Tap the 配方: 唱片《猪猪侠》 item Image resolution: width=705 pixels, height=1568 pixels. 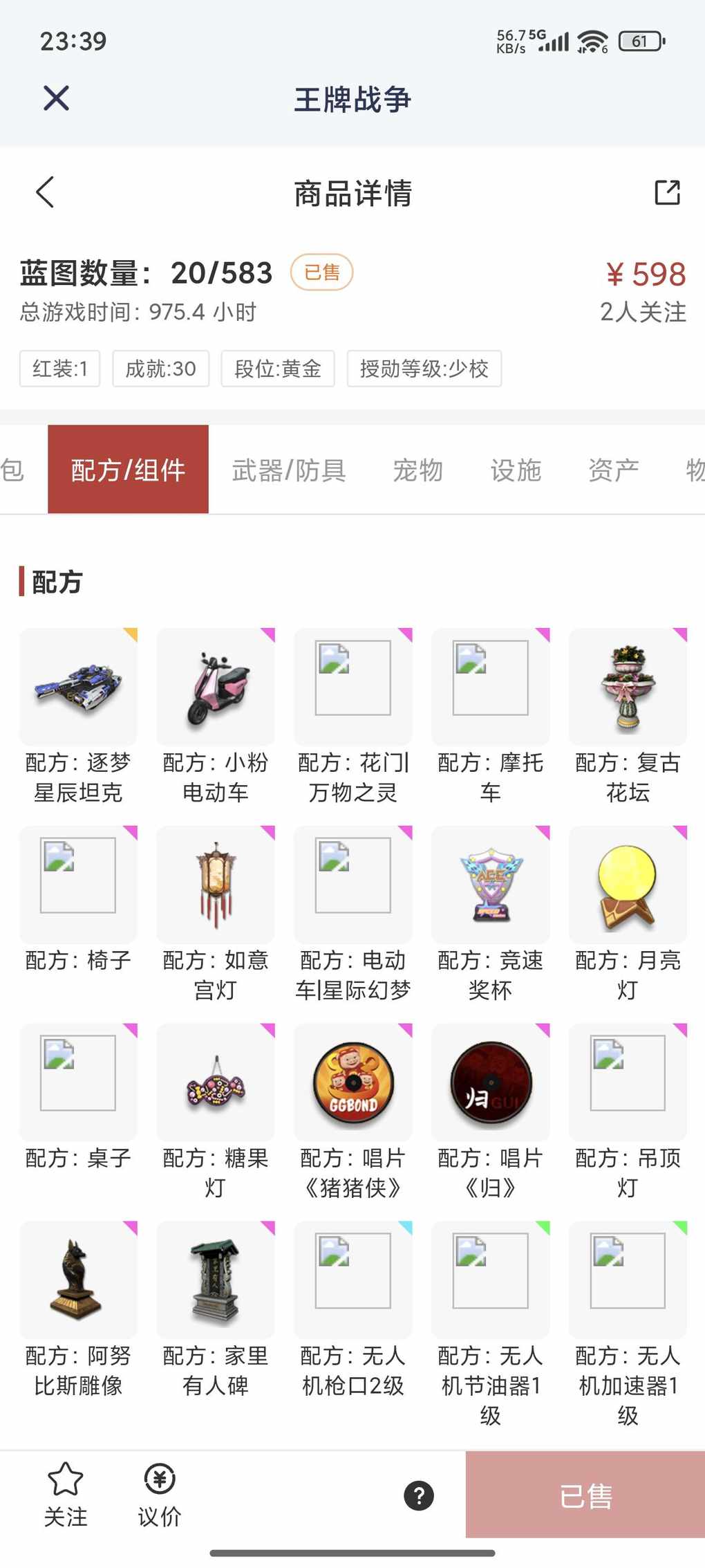tap(352, 1082)
